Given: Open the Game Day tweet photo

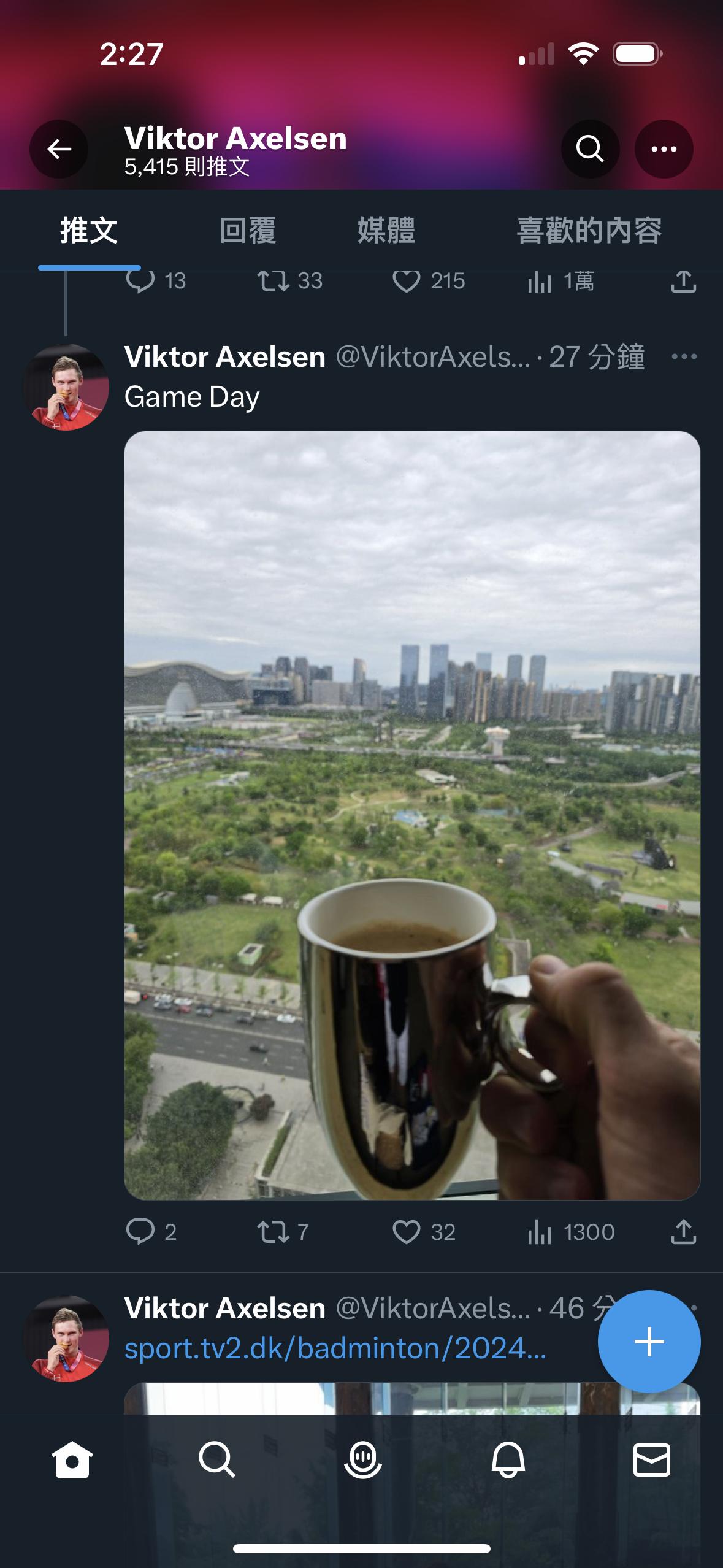Looking at the screenshot, I should [x=411, y=815].
